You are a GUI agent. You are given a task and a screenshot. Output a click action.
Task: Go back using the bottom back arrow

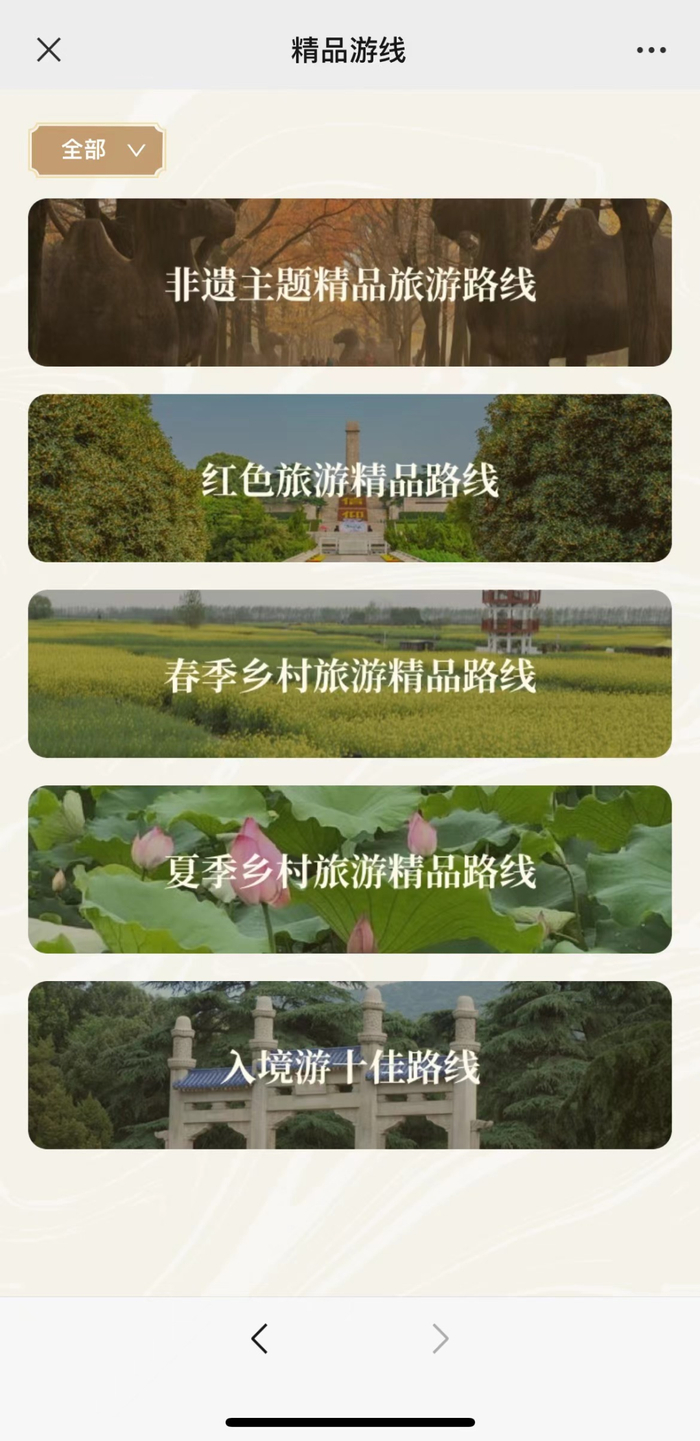[259, 1339]
